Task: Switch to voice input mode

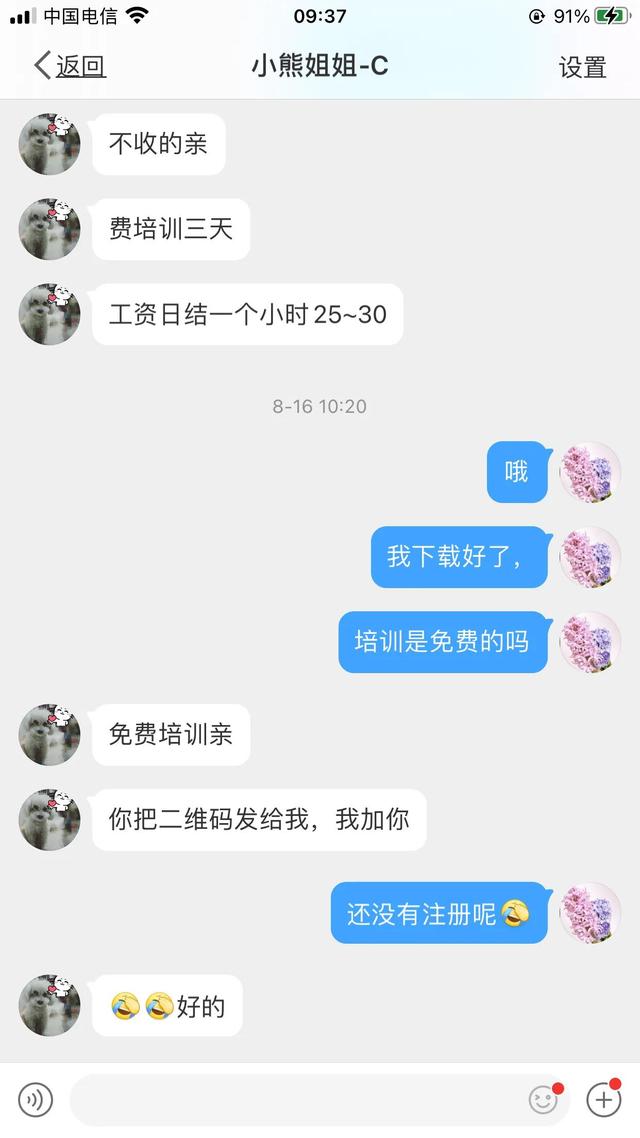Action: [x=36, y=1100]
